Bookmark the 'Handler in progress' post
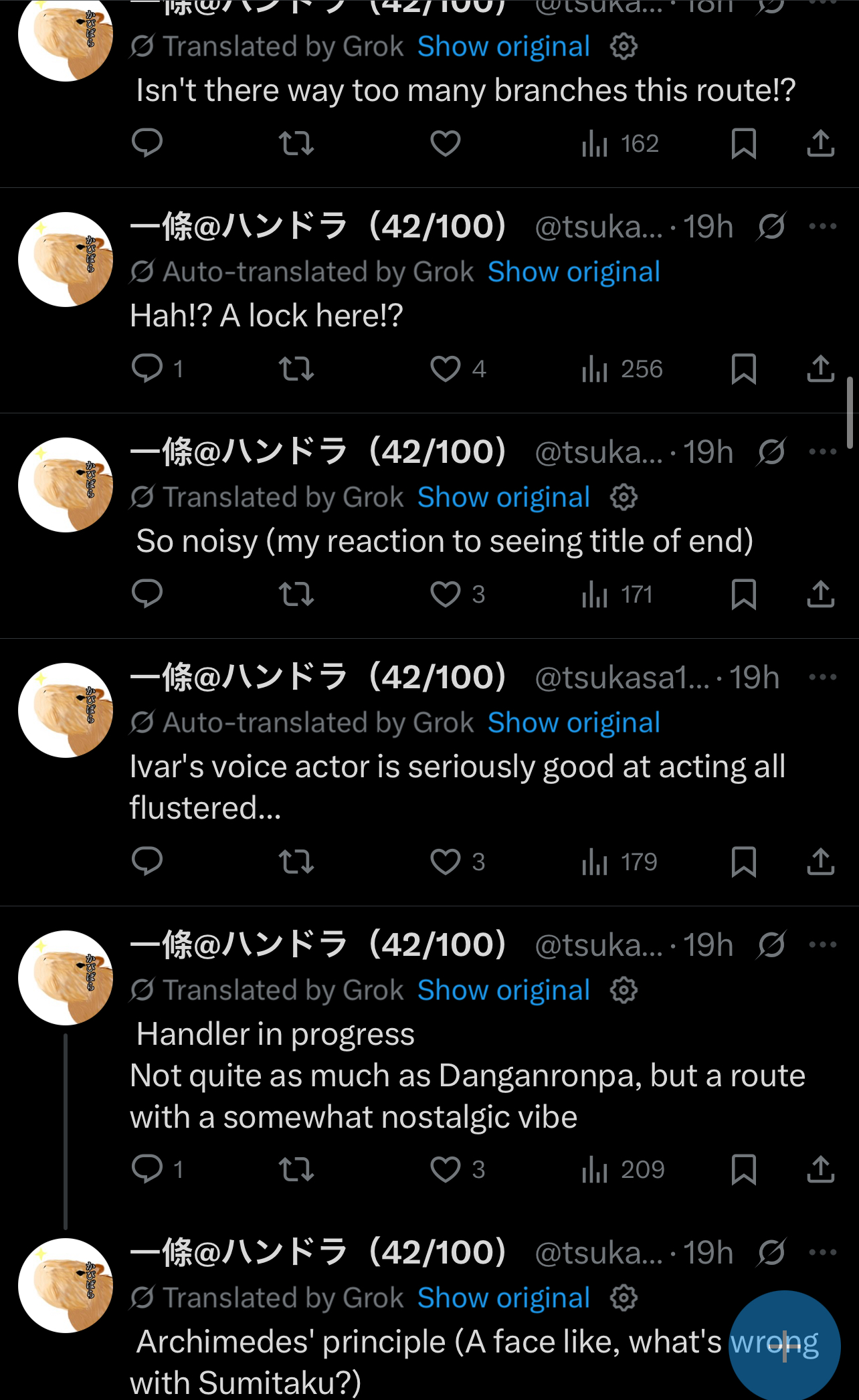The image size is (859, 1400). pos(743,1169)
